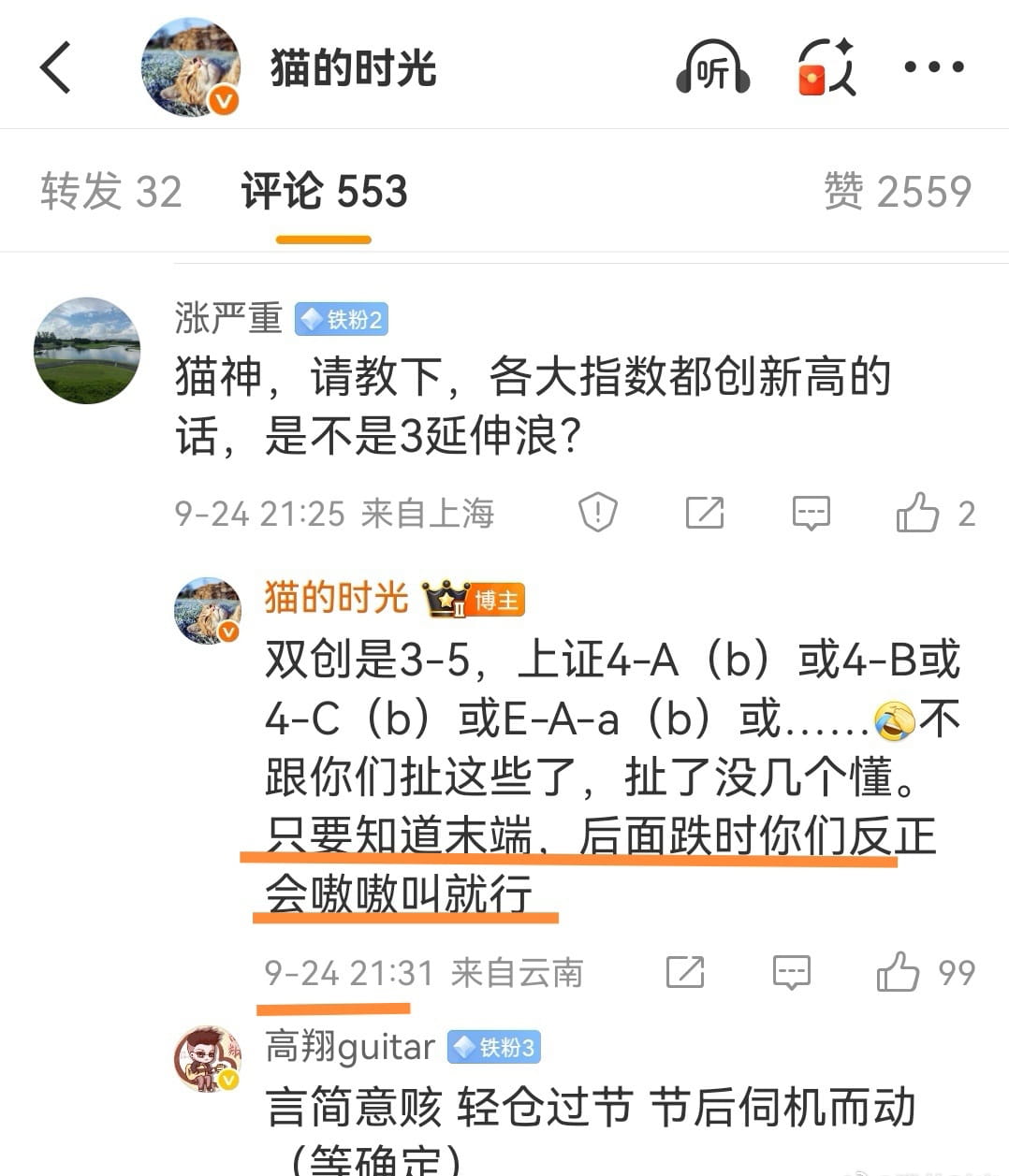The width and height of the screenshot is (1009, 1176).
Task: Open 猫的时光 profile from the header avatar
Action: click(x=191, y=67)
